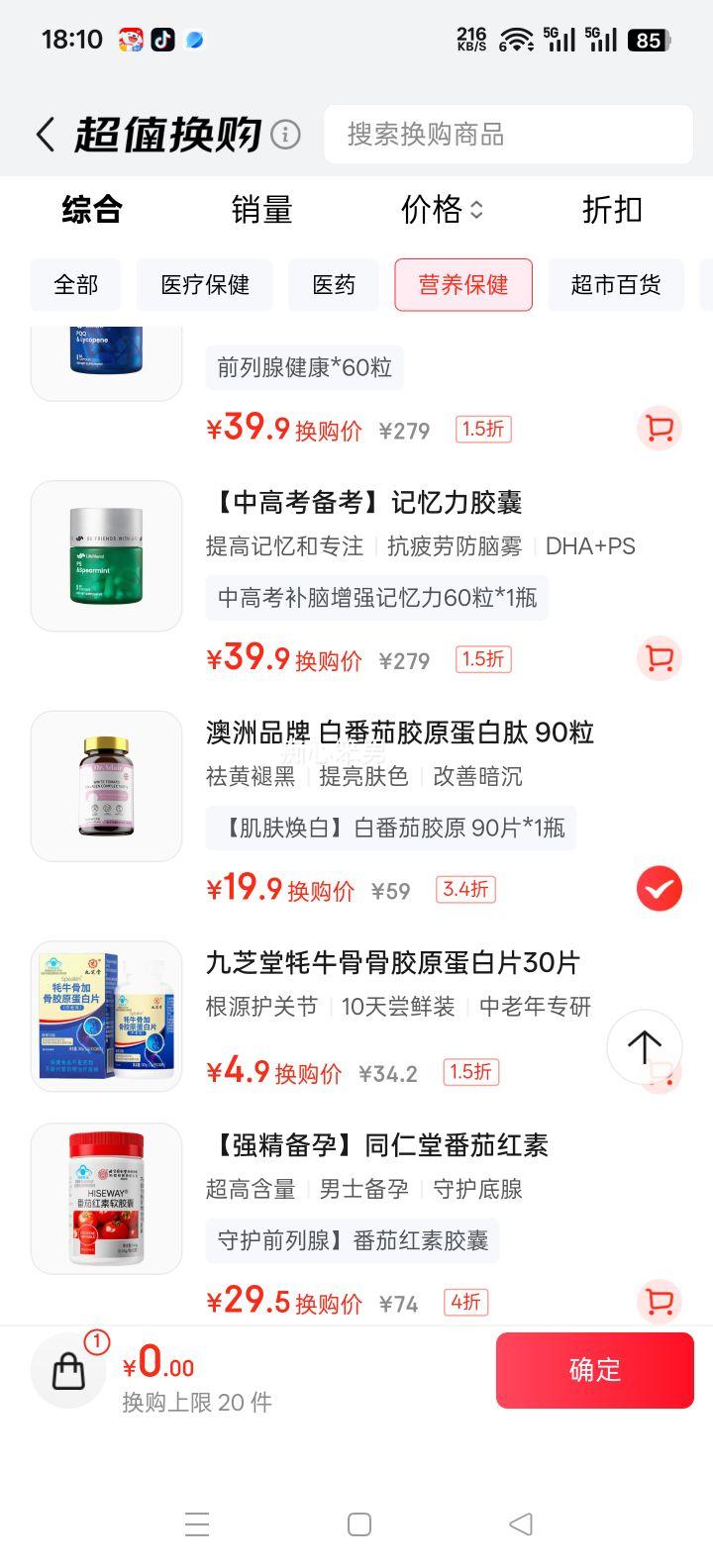
Task: Open the 九芝堂牦牛骨骨胶原蛋白片 product title
Action: tap(392, 962)
